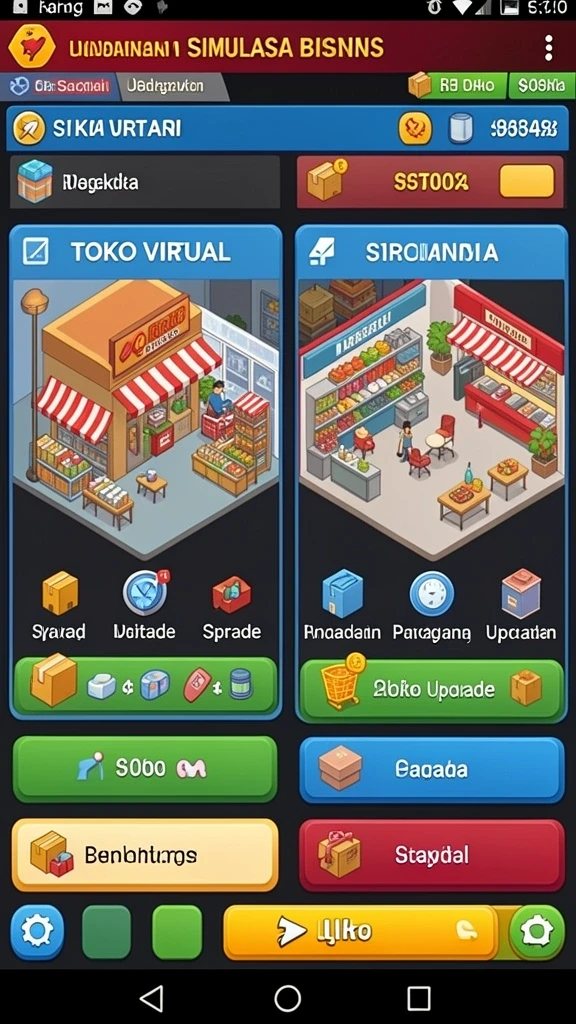Tap the yellow Ljko play button
The width and height of the screenshot is (576, 1024).
[x=359, y=931]
